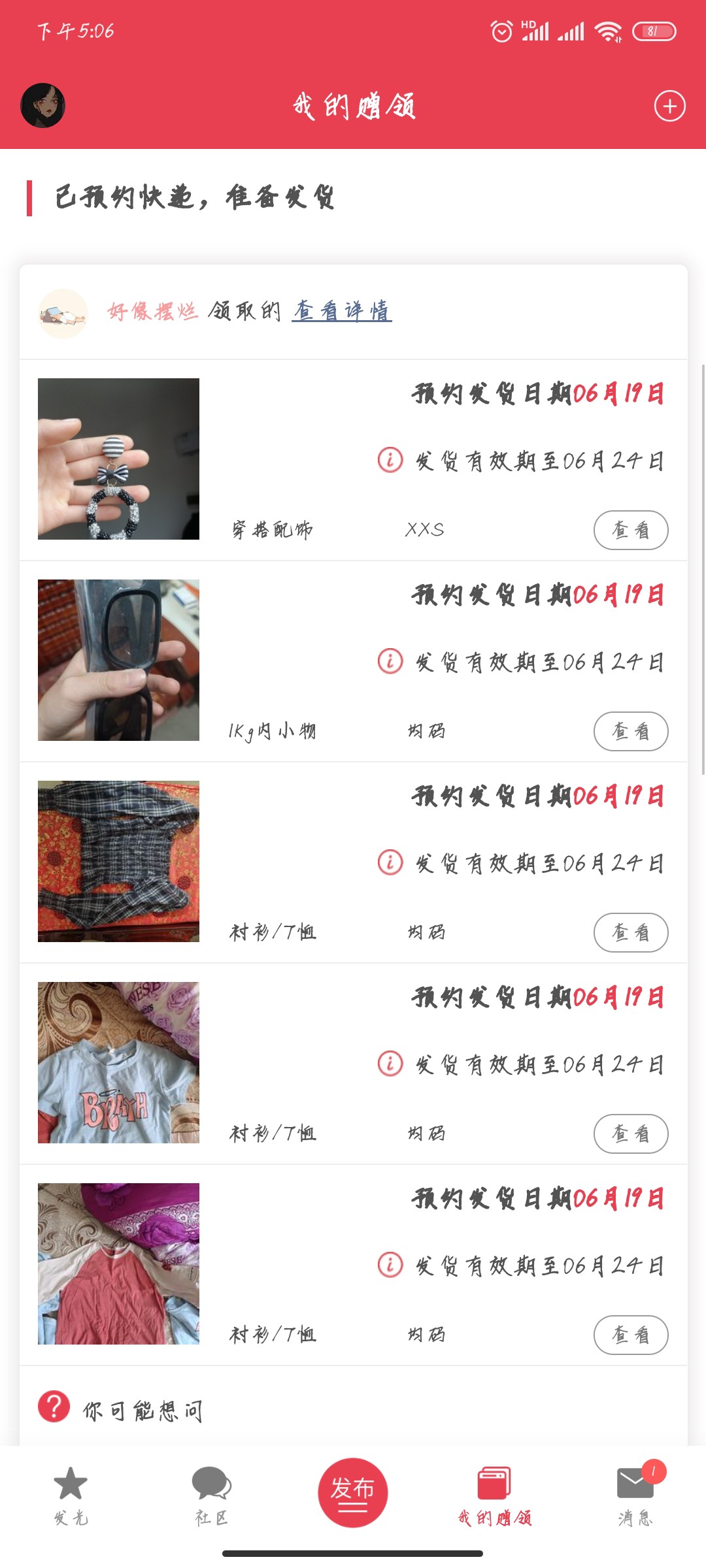
Task: Open the profile avatar in the header
Action: tap(43, 105)
